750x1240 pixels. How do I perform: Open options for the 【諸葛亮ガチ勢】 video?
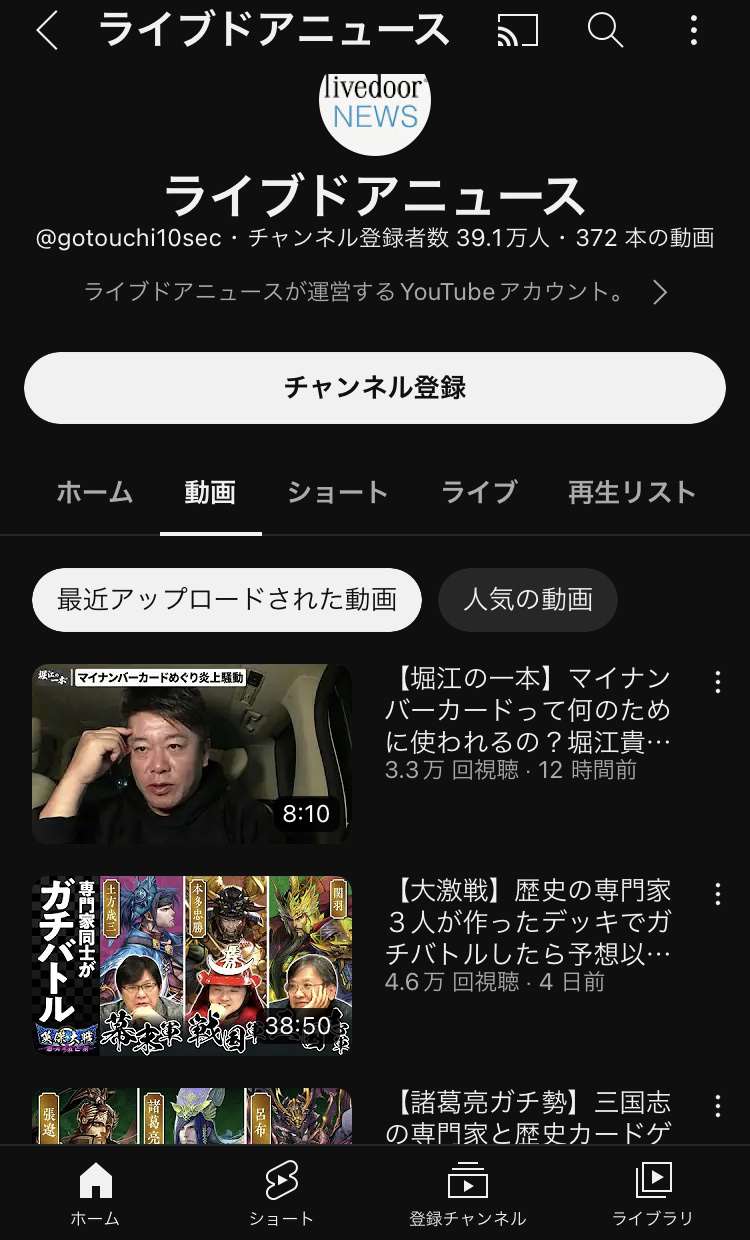(x=717, y=1105)
